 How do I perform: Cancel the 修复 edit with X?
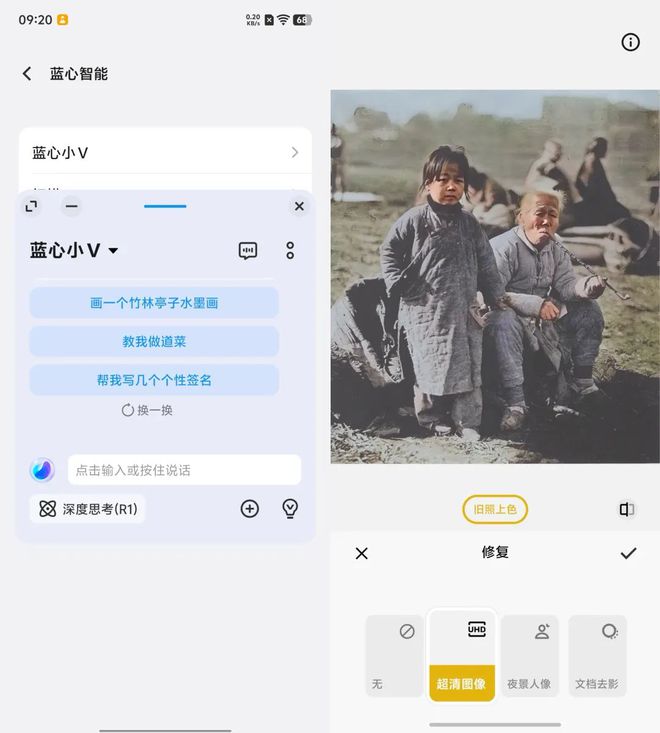(362, 553)
